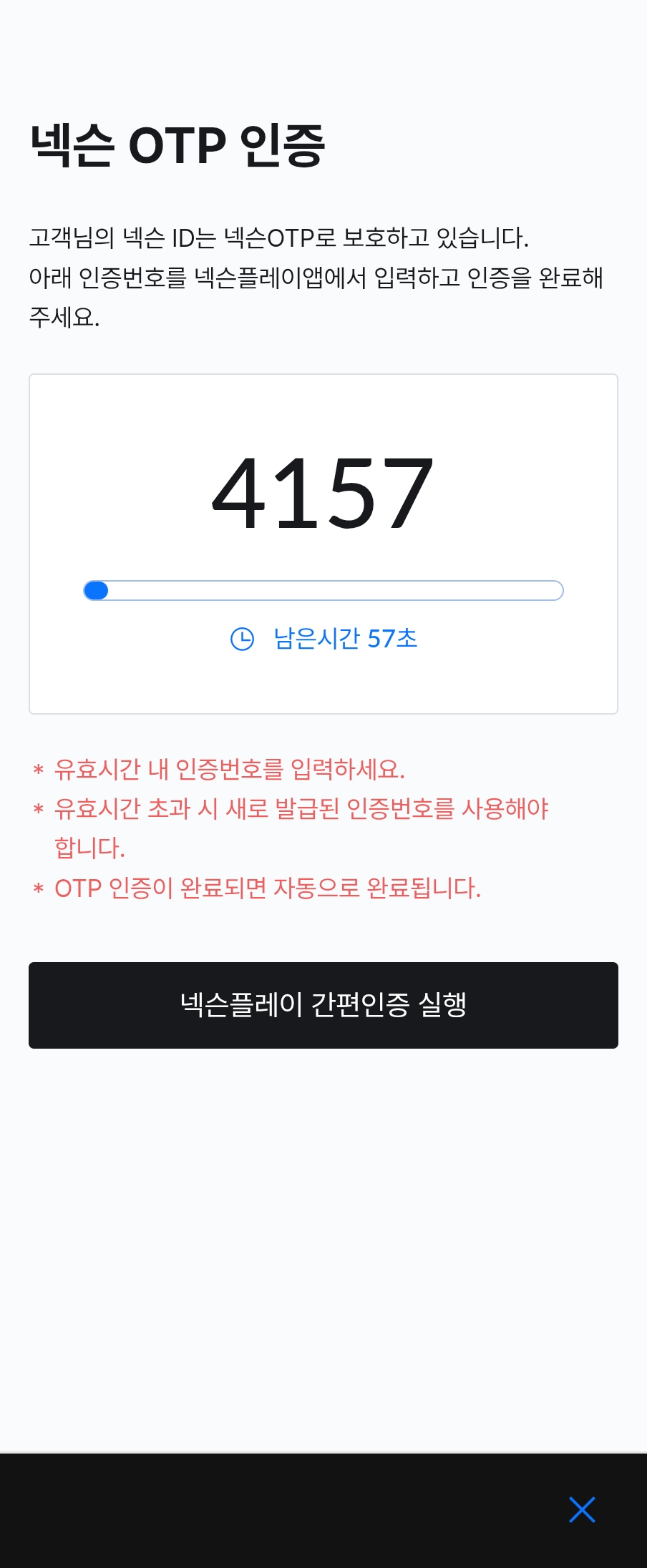Click the blue progress indicator dot
Screen dimensions: 647x1568
97,591
